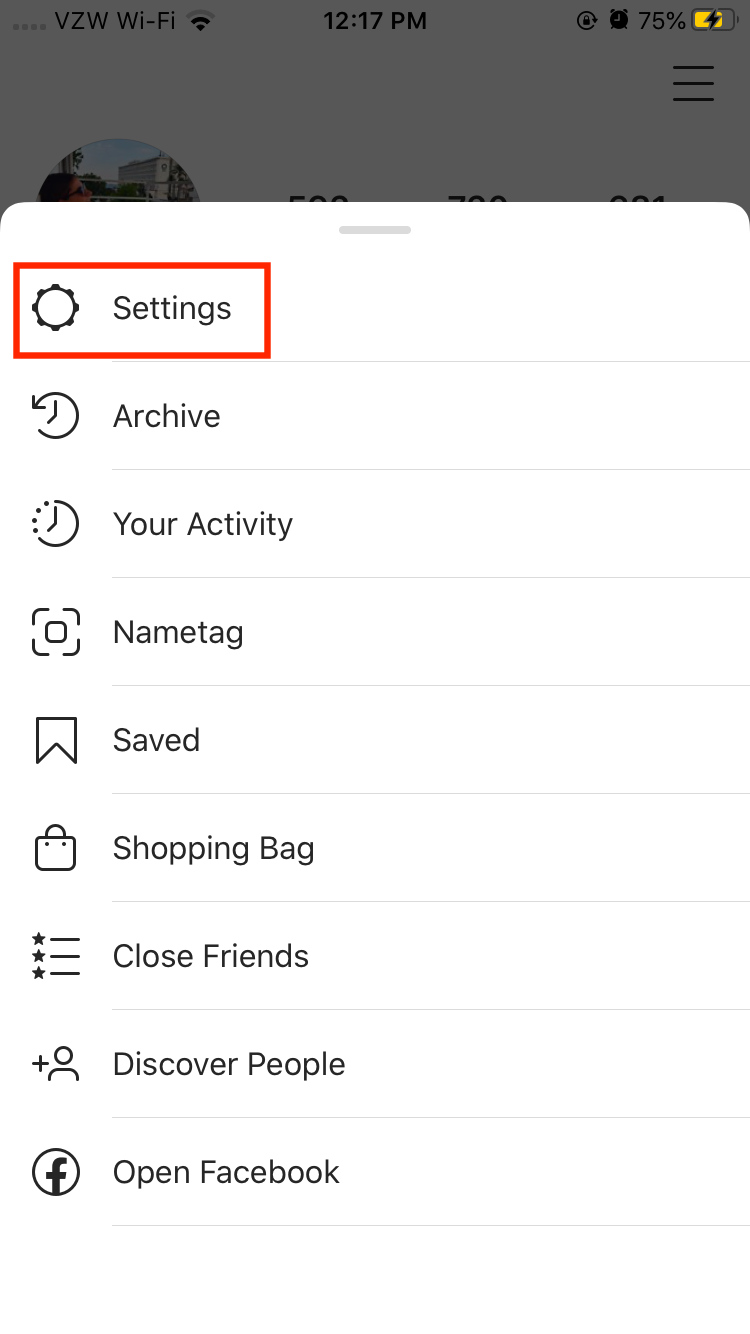Select Discover People

tap(375, 1064)
